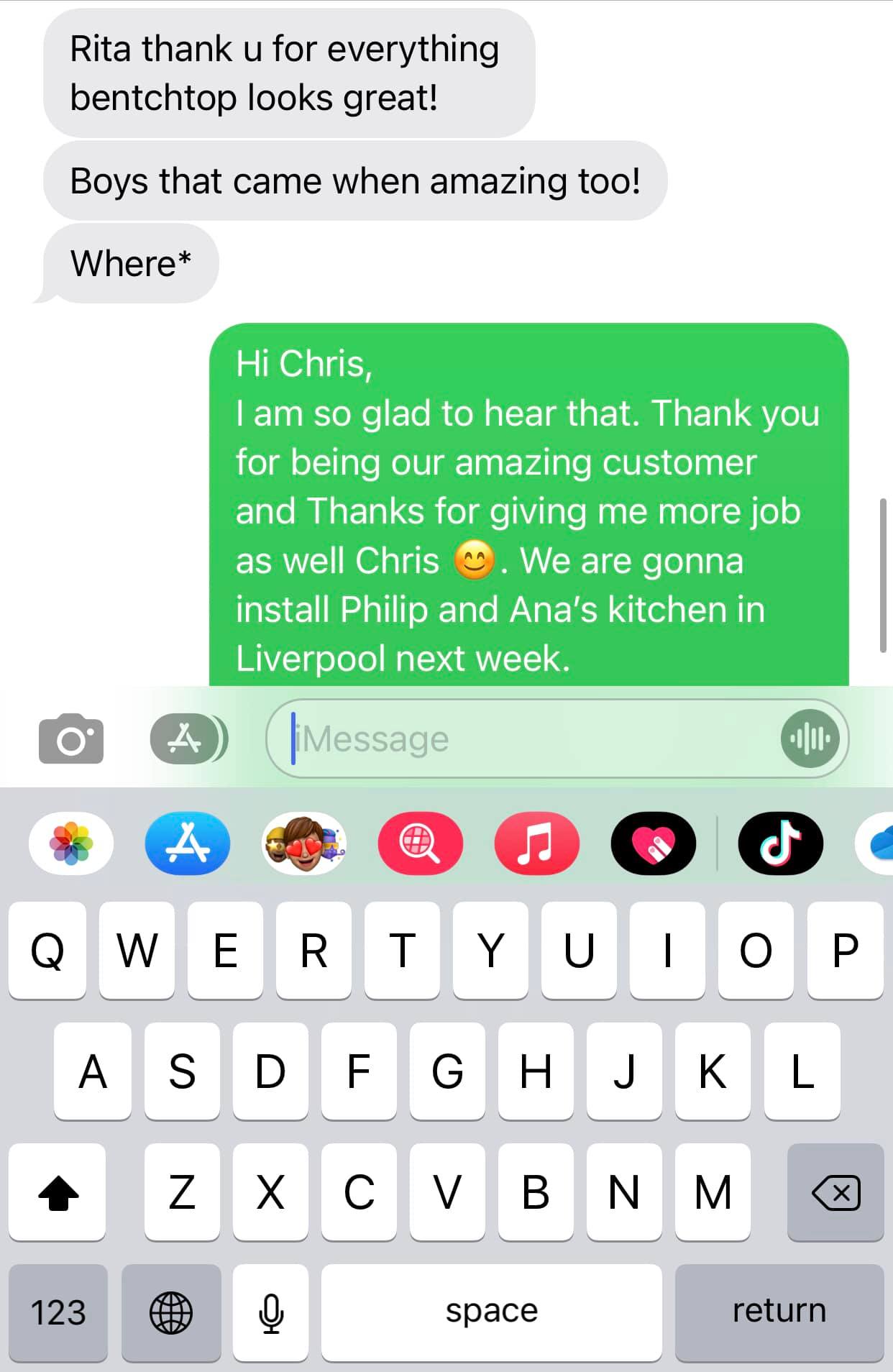893x1372 pixels.
Task: Switch keyboard to 123 numbers
Action: tap(58, 1312)
